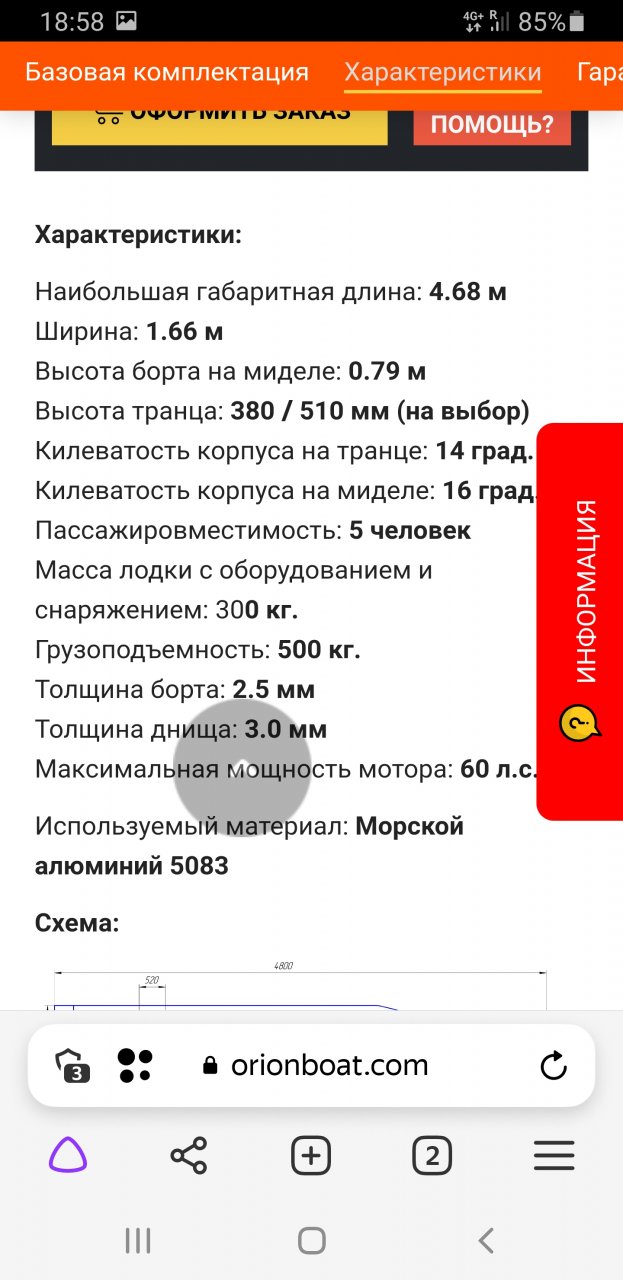Go back with system back button
The image size is (623, 1280).
click(486, 1241)
